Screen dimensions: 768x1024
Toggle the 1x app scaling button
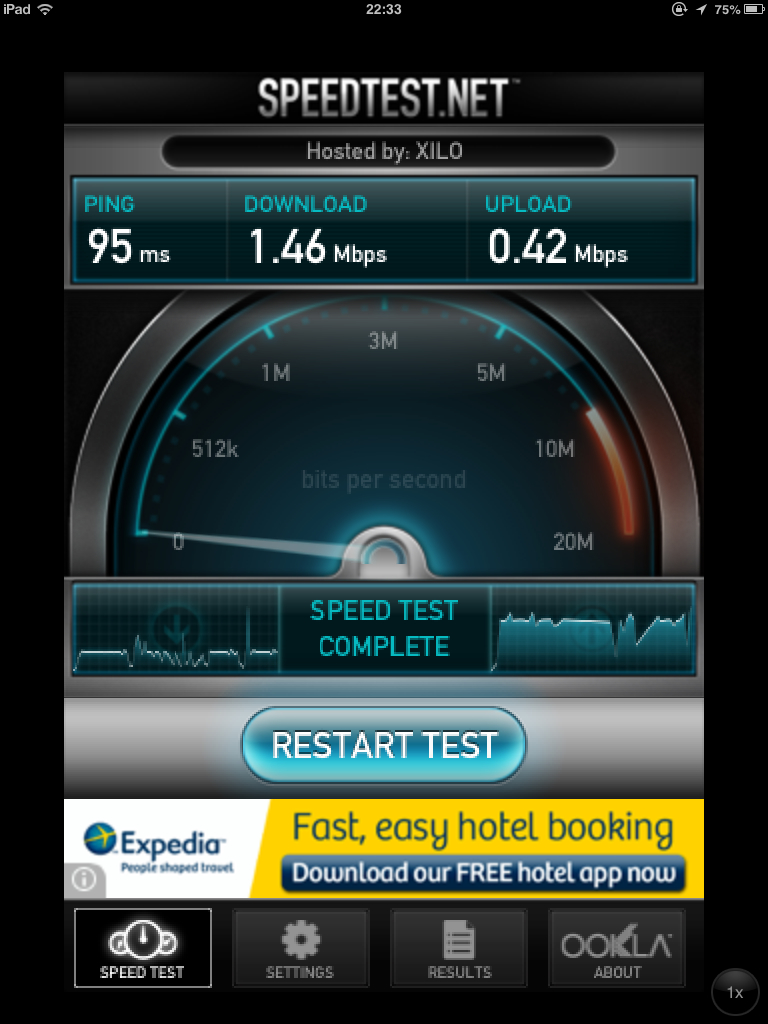click(735, 993)
